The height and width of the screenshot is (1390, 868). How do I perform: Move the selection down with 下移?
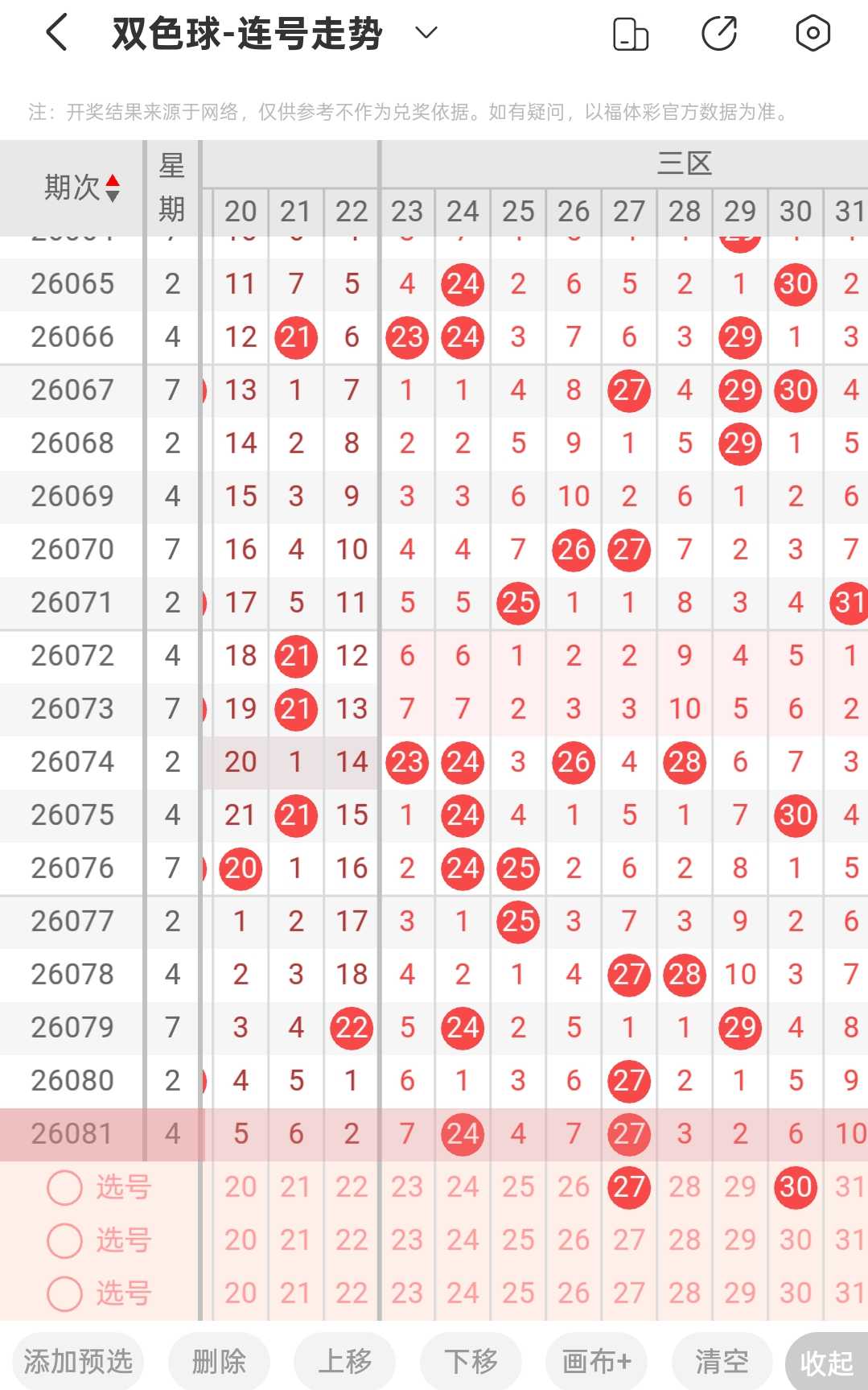[x=471, y=1362]
